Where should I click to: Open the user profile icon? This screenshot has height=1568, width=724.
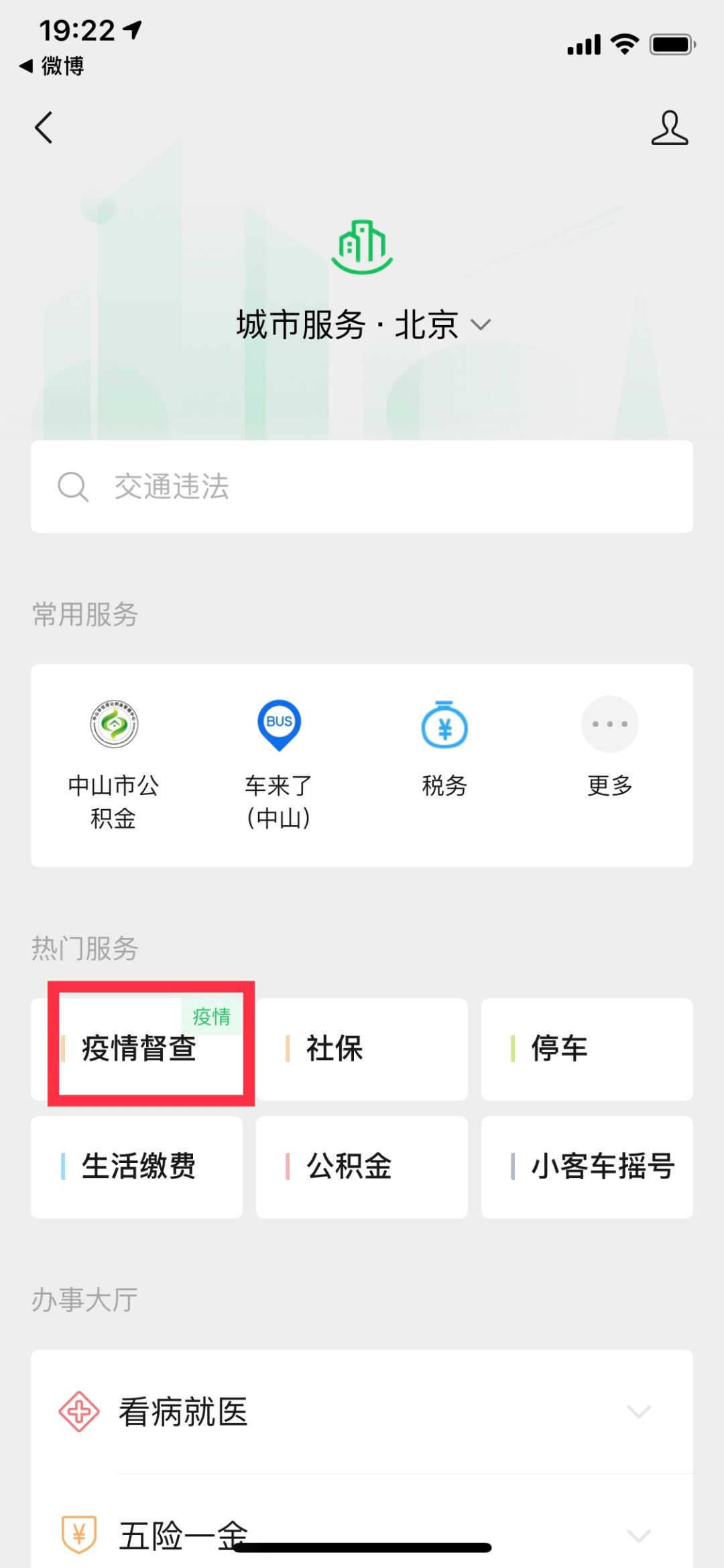(669, 128)
